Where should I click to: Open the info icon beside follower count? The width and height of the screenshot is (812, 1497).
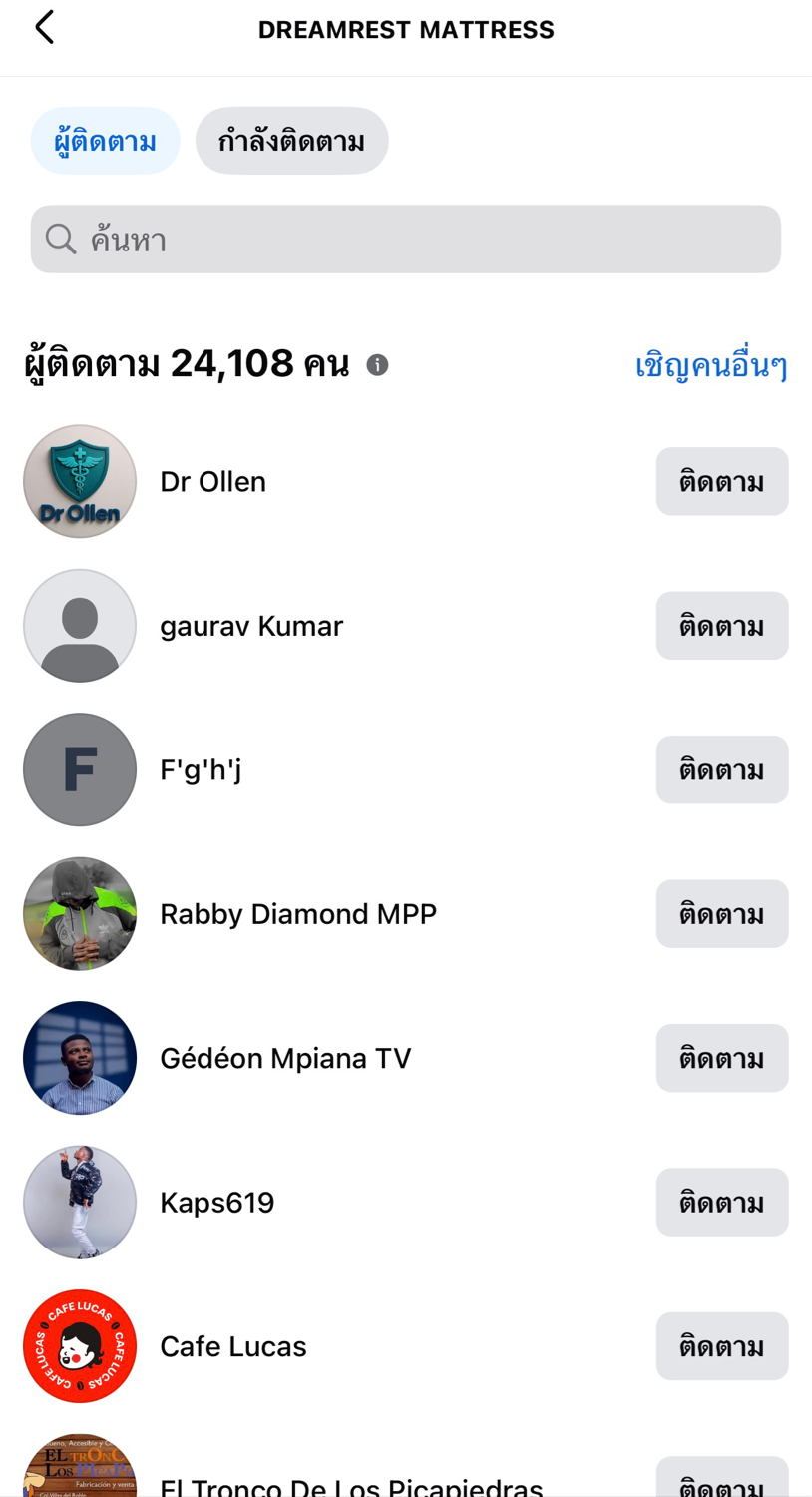click(377, 365)
